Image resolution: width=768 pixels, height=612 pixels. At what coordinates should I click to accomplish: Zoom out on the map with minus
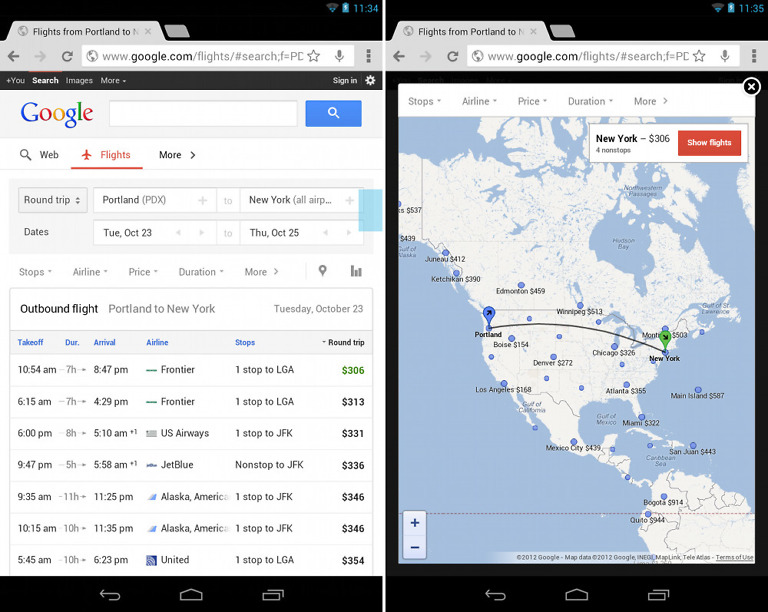click(415, 547)
